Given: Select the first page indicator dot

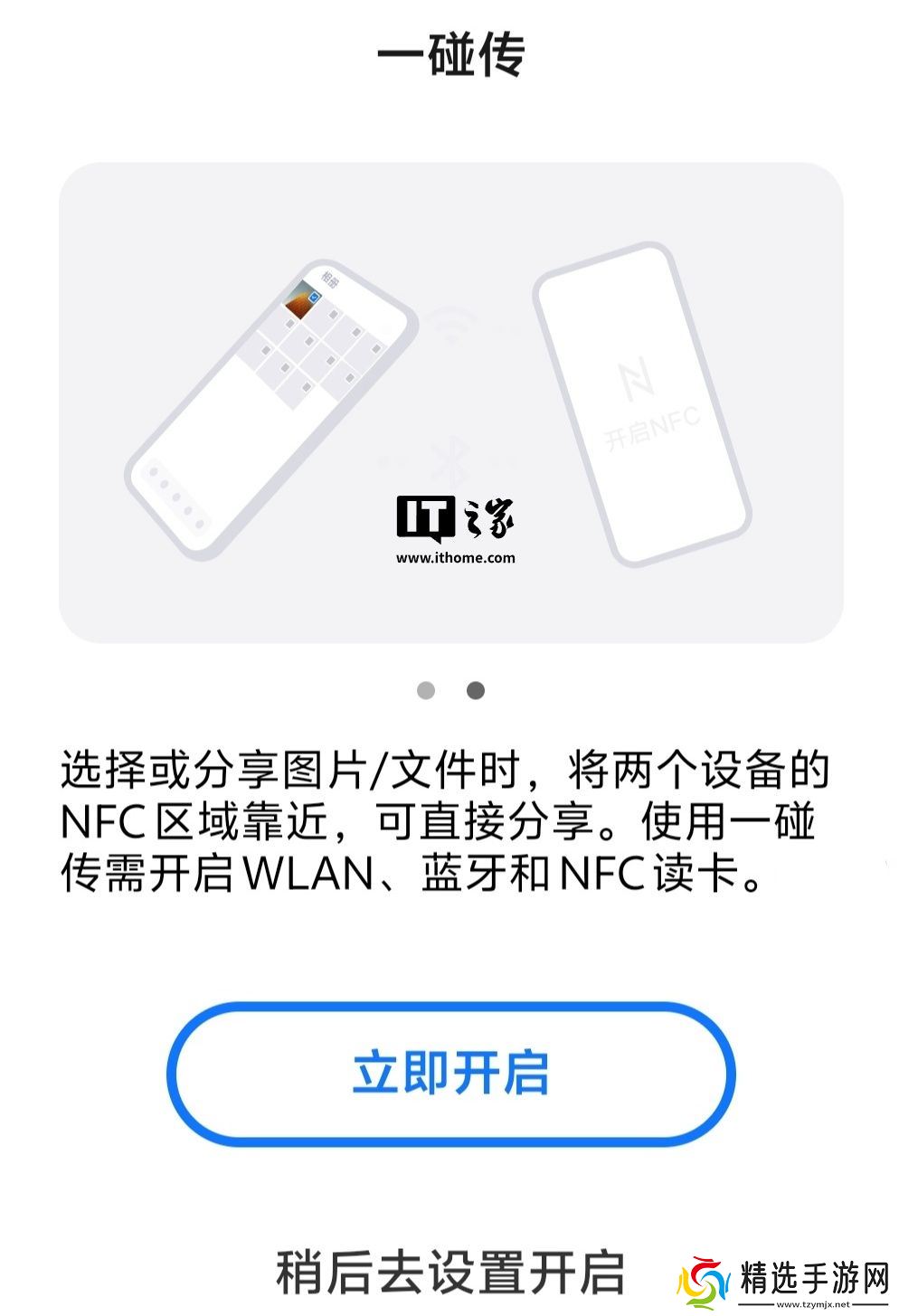Looking at the screenshot, I should pyautogui.click(x=426, y=691).
